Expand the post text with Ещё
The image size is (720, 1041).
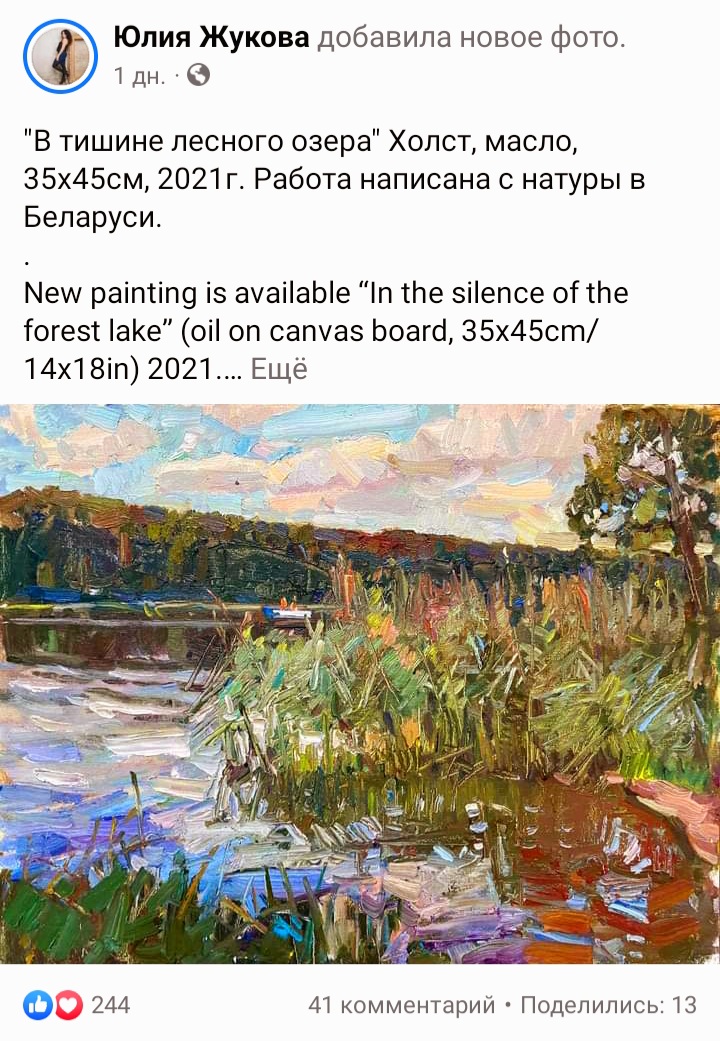coord(279,369)
